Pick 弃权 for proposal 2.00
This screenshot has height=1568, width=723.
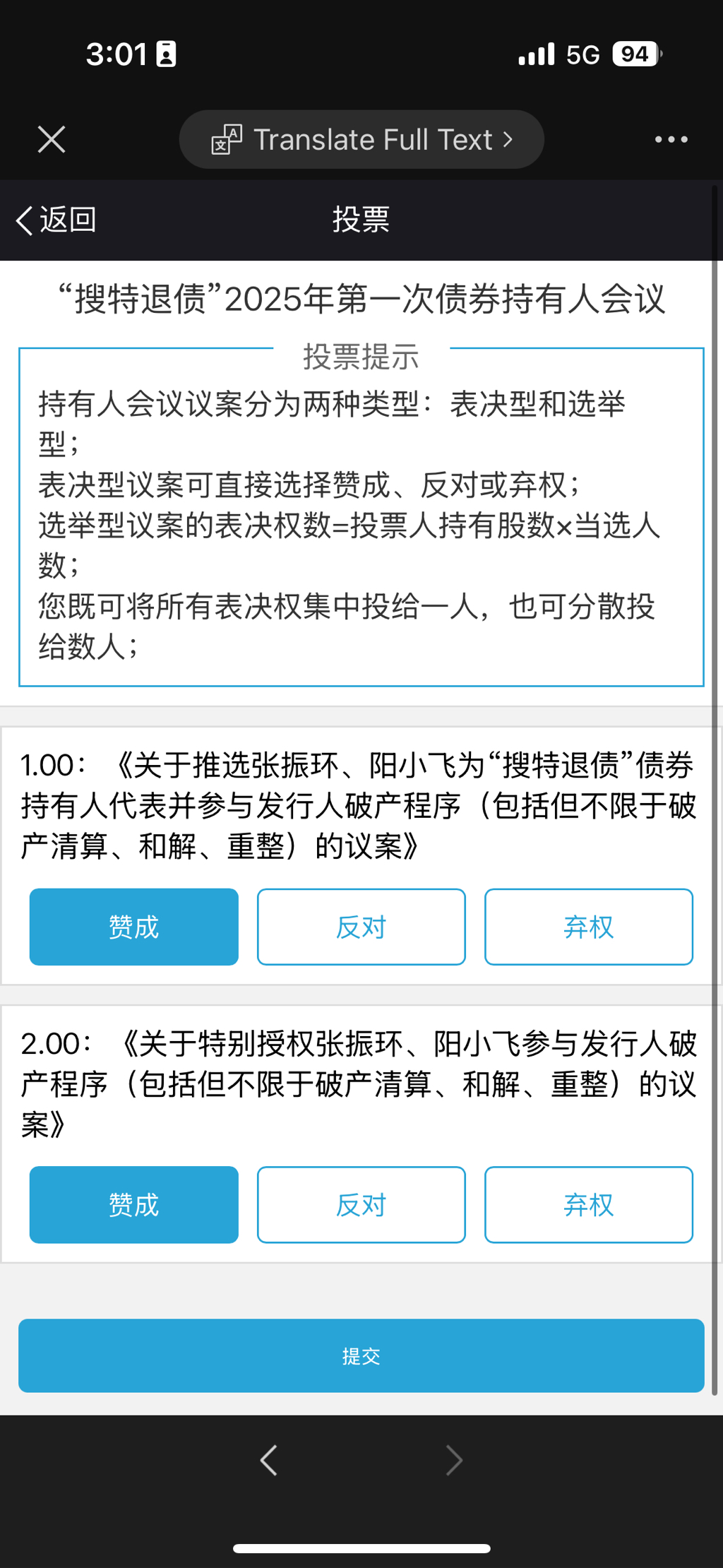click(589, 1204)
